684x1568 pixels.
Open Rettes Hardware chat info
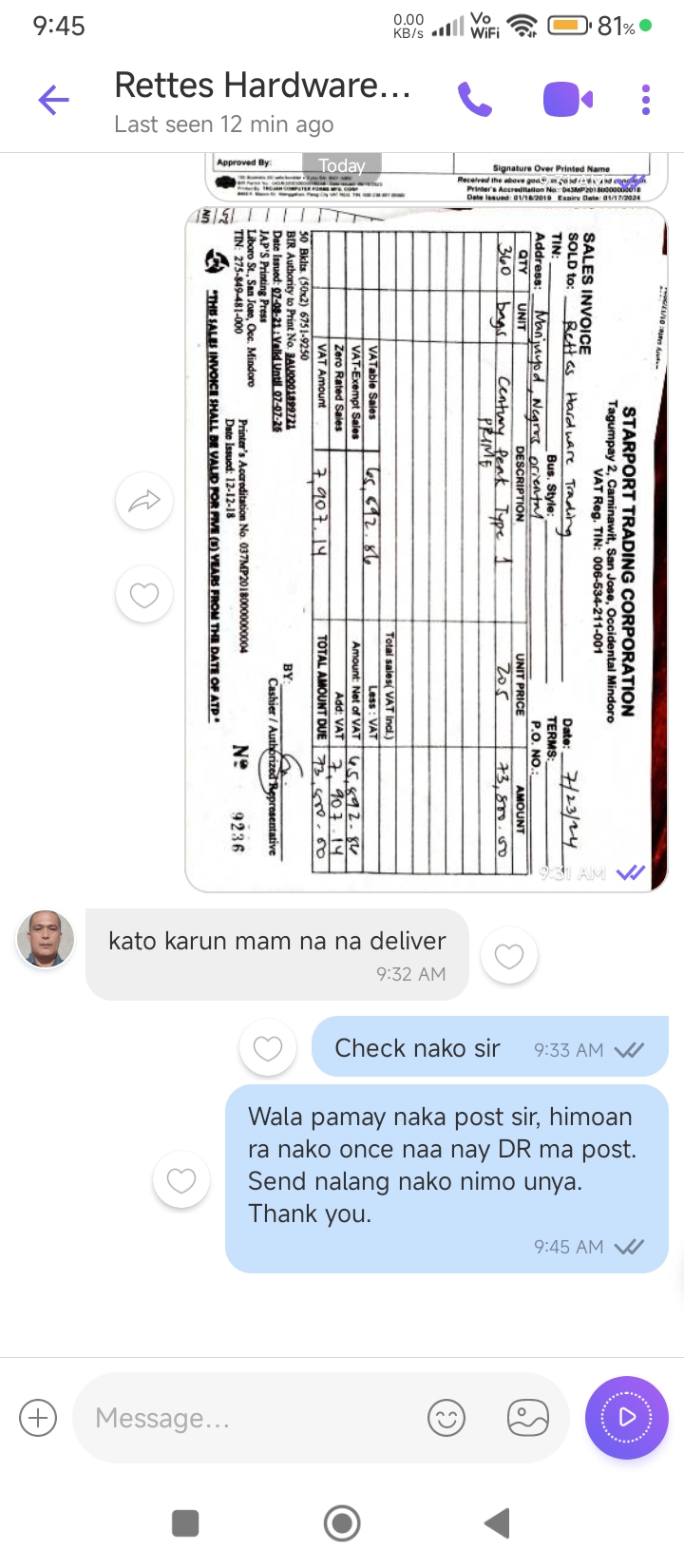[261, 100]
